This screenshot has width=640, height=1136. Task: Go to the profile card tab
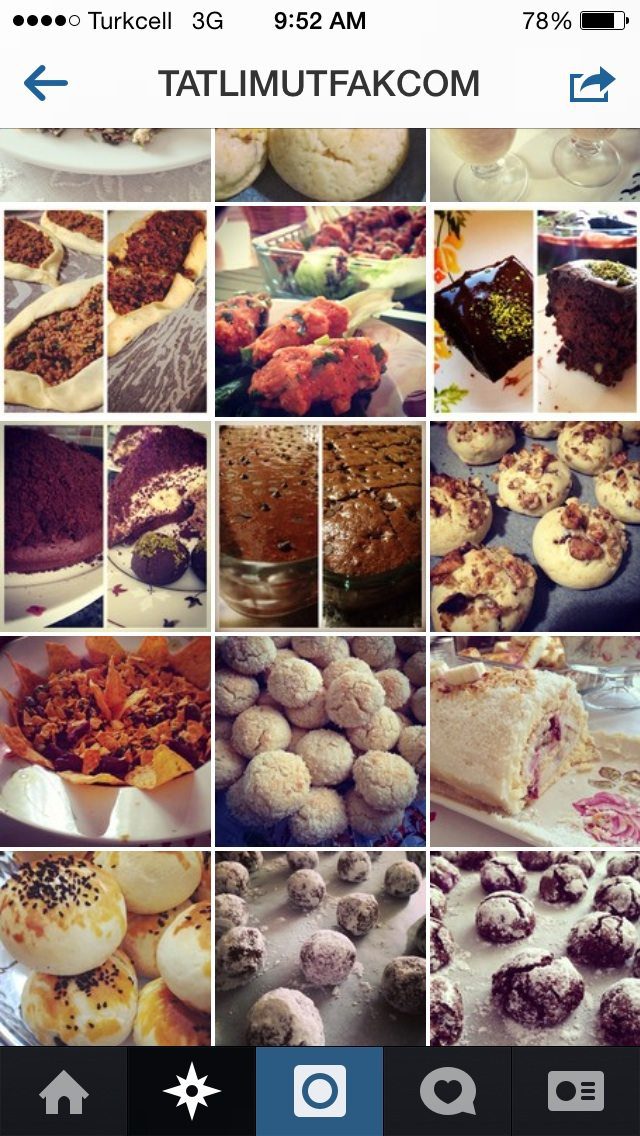[576, 1091]
